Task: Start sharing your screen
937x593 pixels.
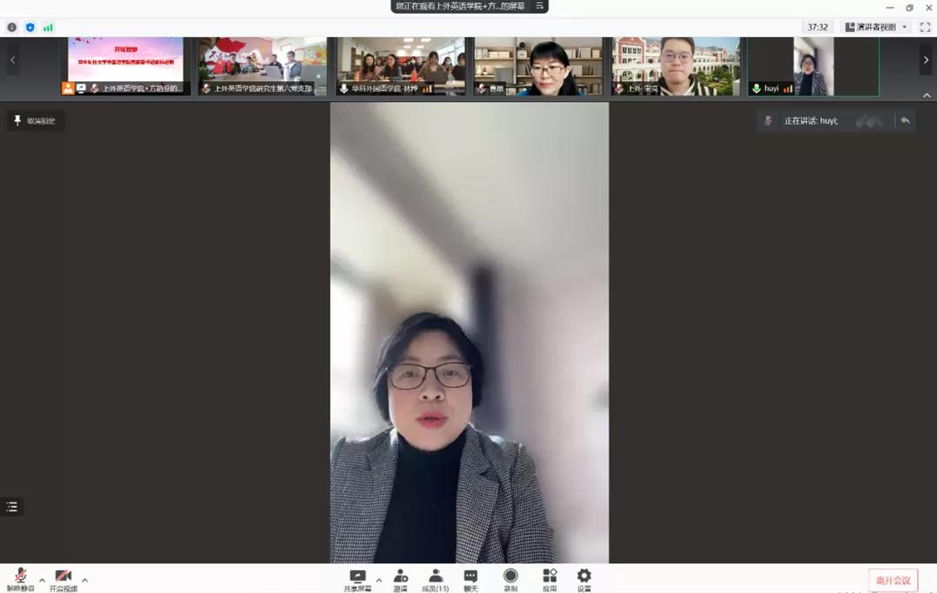Action: 357,578
